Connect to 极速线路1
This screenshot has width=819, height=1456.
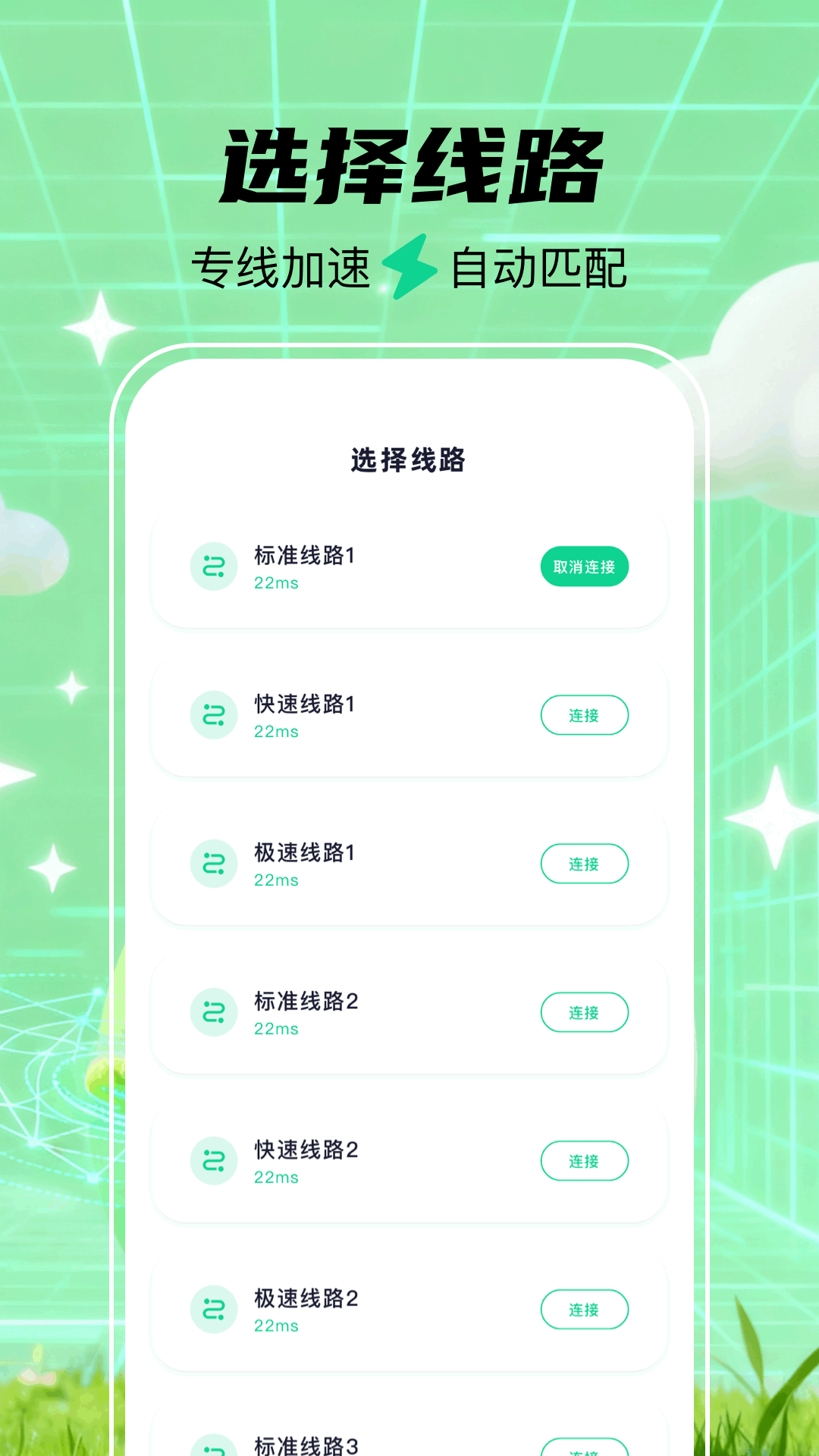pyautogui.click(x=584, y=864)
